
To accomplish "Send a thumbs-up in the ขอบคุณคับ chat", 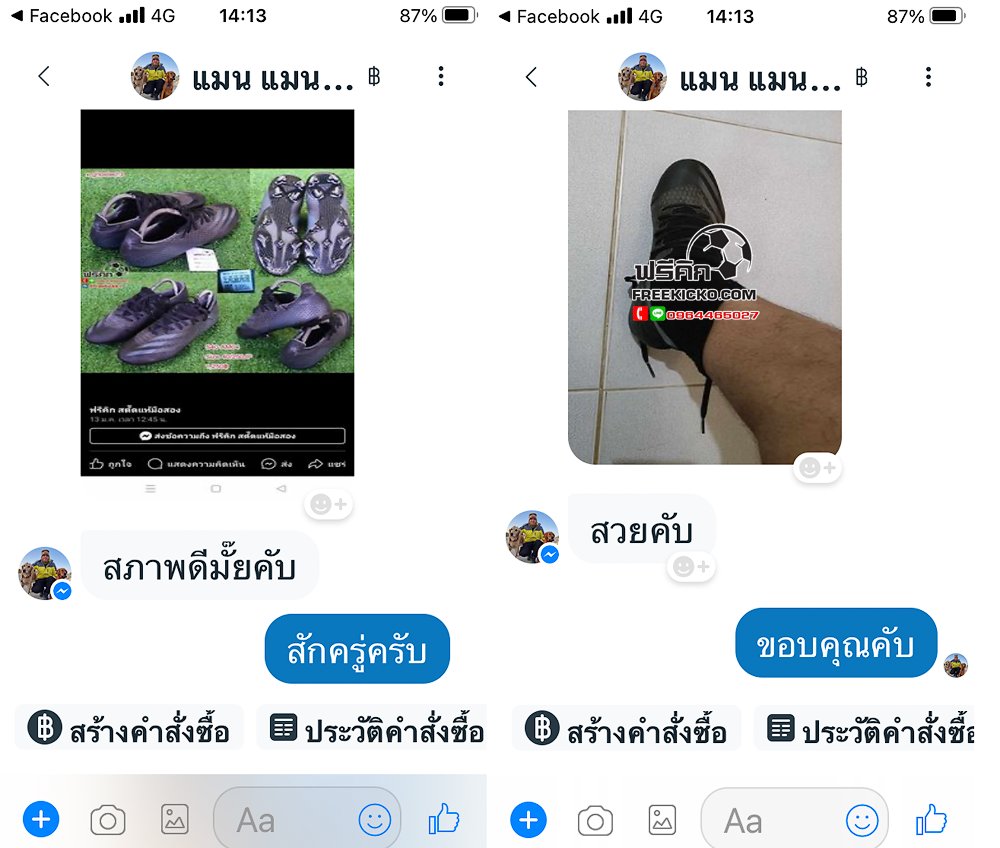I will coord(931,820).
